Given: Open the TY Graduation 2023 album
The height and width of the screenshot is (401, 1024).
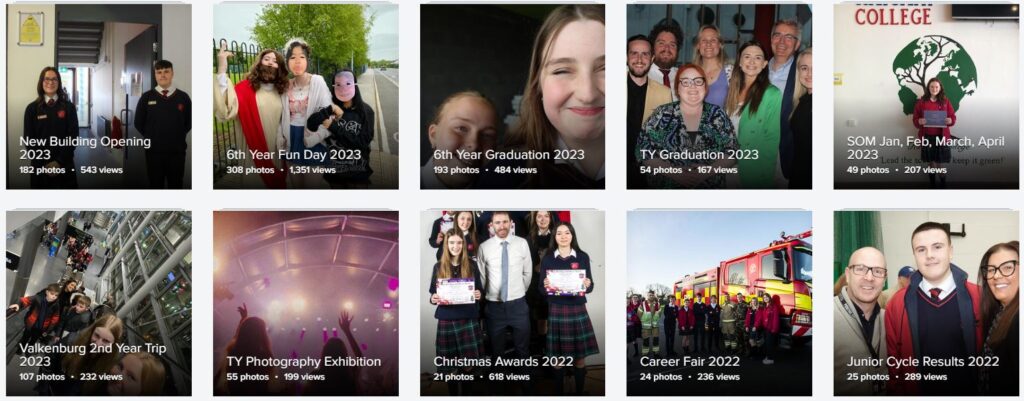Looking at the screenshot, I should coord(719,96).
